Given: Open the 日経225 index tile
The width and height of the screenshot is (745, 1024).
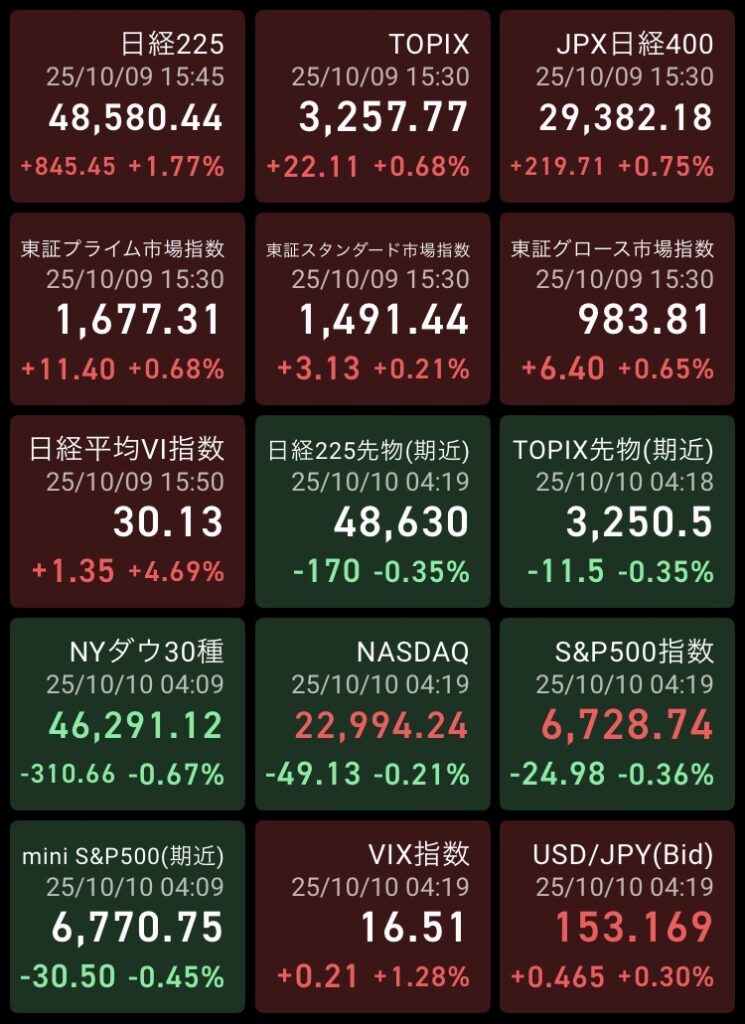Looking at the screenshot, I should [x=127, y=106].
